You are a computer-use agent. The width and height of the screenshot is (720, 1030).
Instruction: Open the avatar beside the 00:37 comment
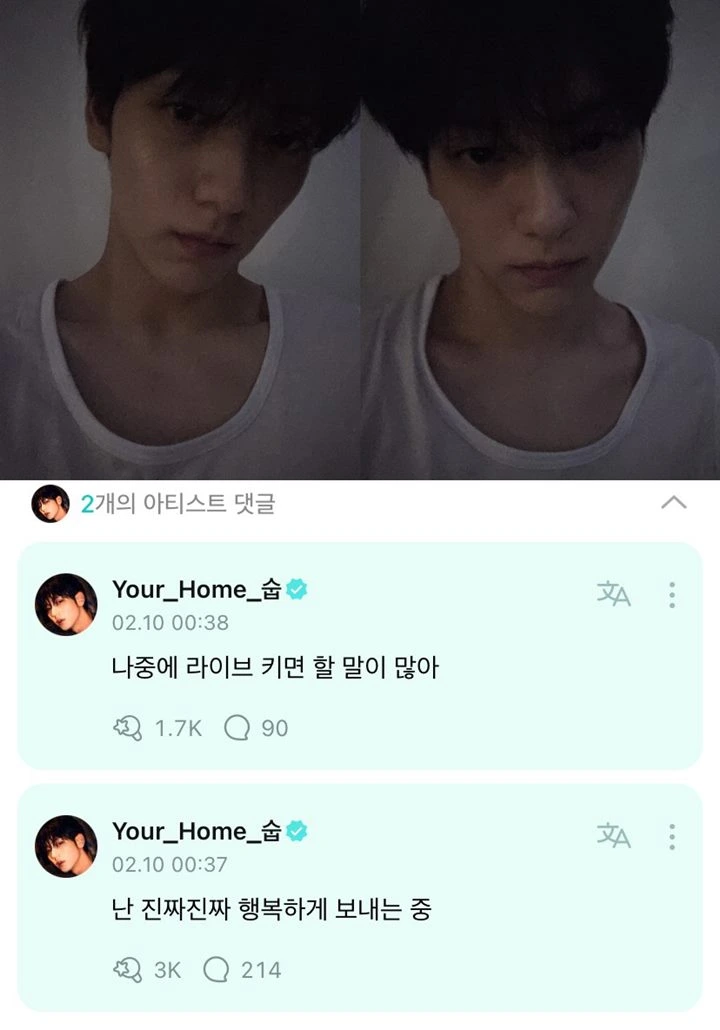66,846
